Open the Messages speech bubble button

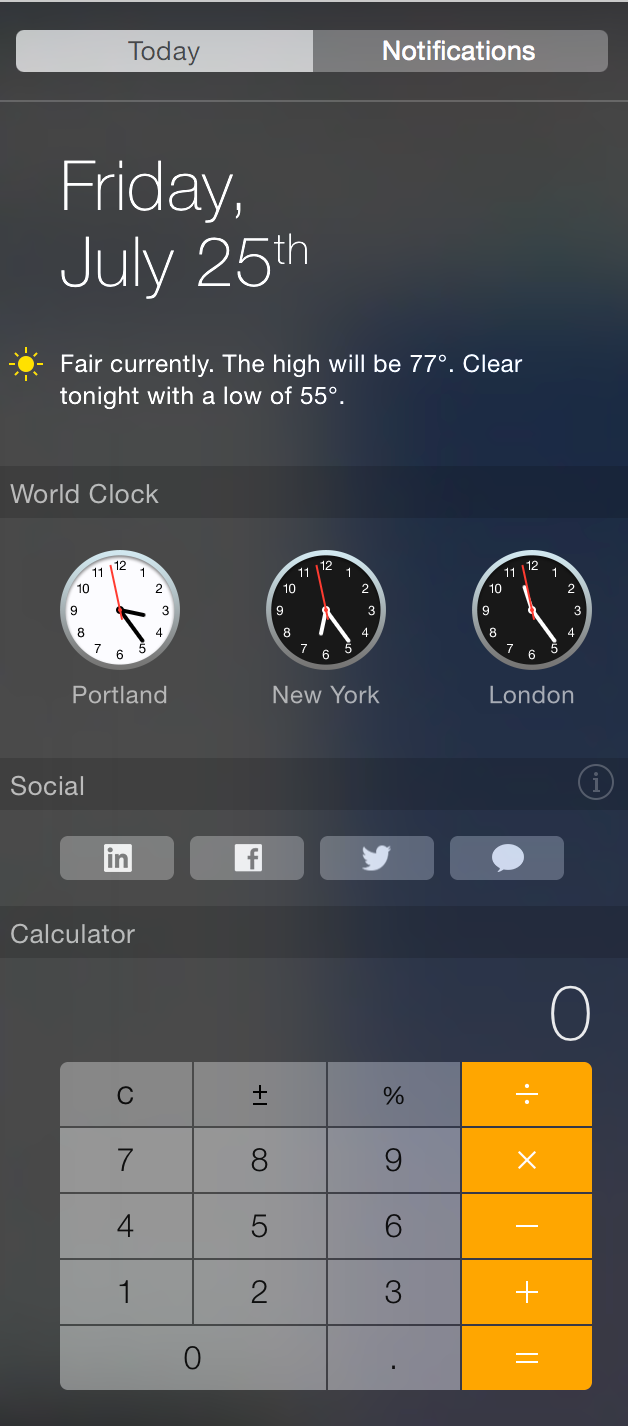(507, 858)
